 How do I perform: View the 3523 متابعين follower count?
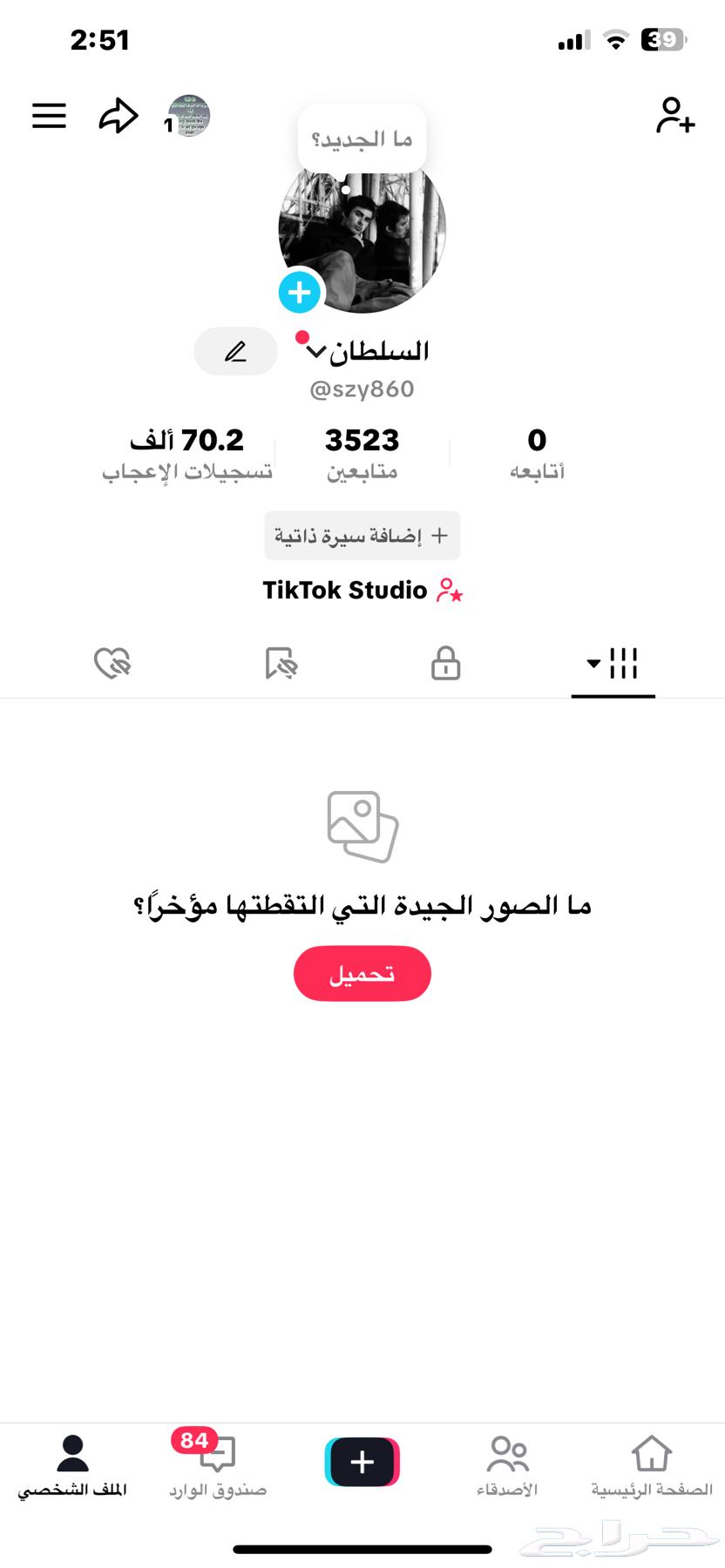[x=362, y=451]
